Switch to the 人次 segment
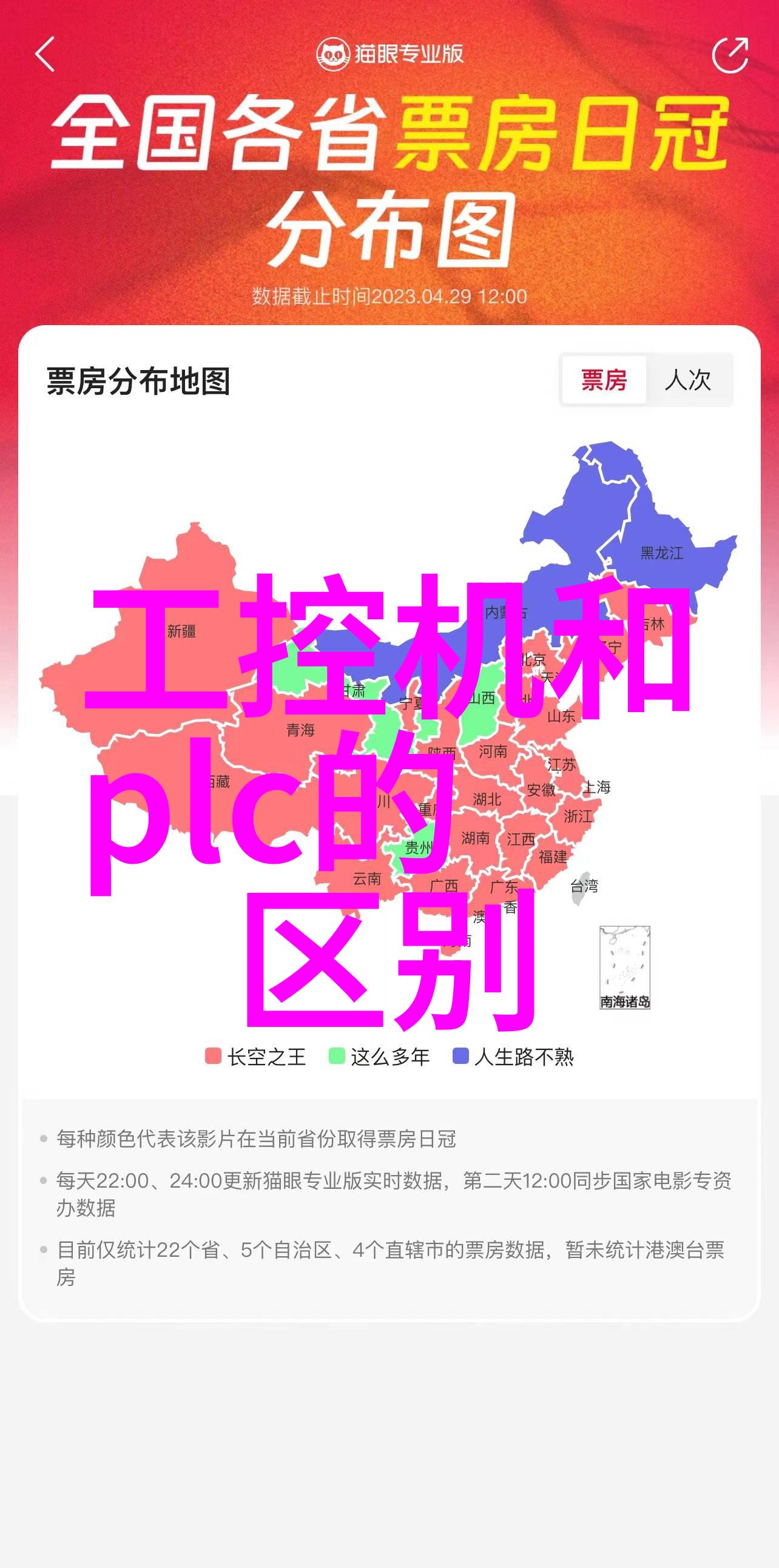The width and height of the screenshot is (779, 1568). pos(689,380)
